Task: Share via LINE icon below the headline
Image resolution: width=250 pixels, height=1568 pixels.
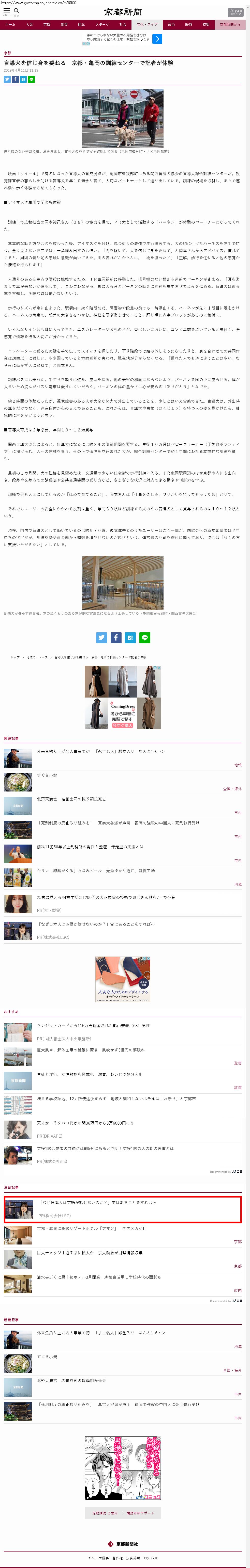Action: [31, 79]
